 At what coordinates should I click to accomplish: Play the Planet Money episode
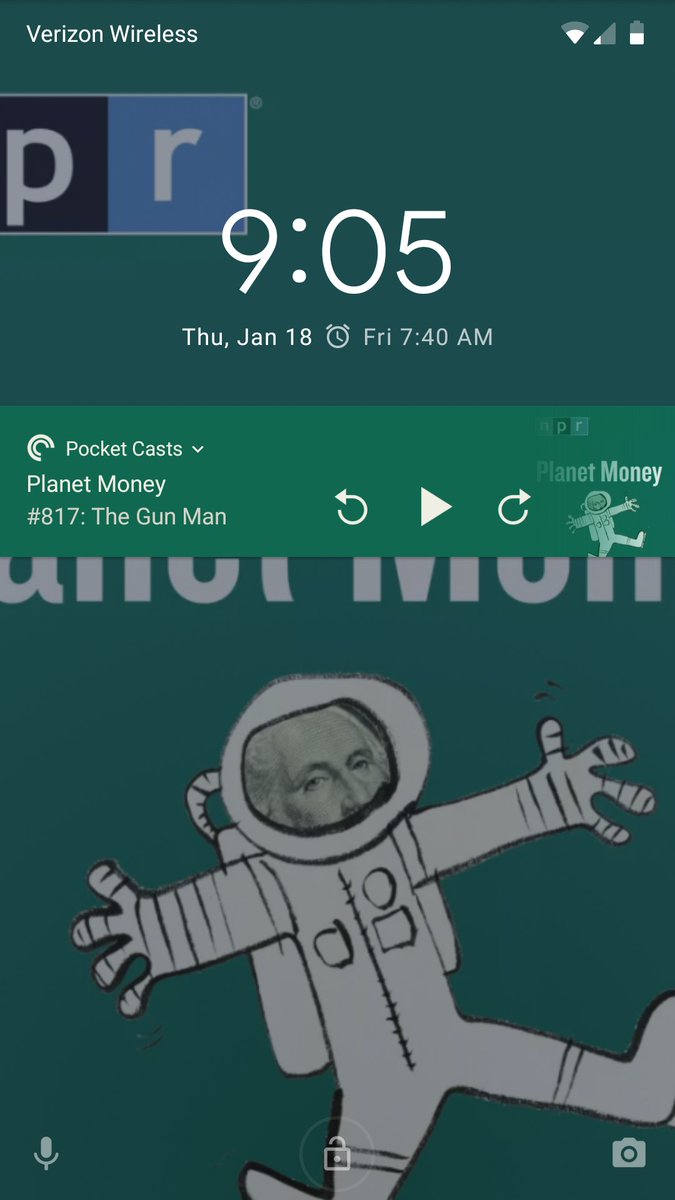(x=435, y=508)
